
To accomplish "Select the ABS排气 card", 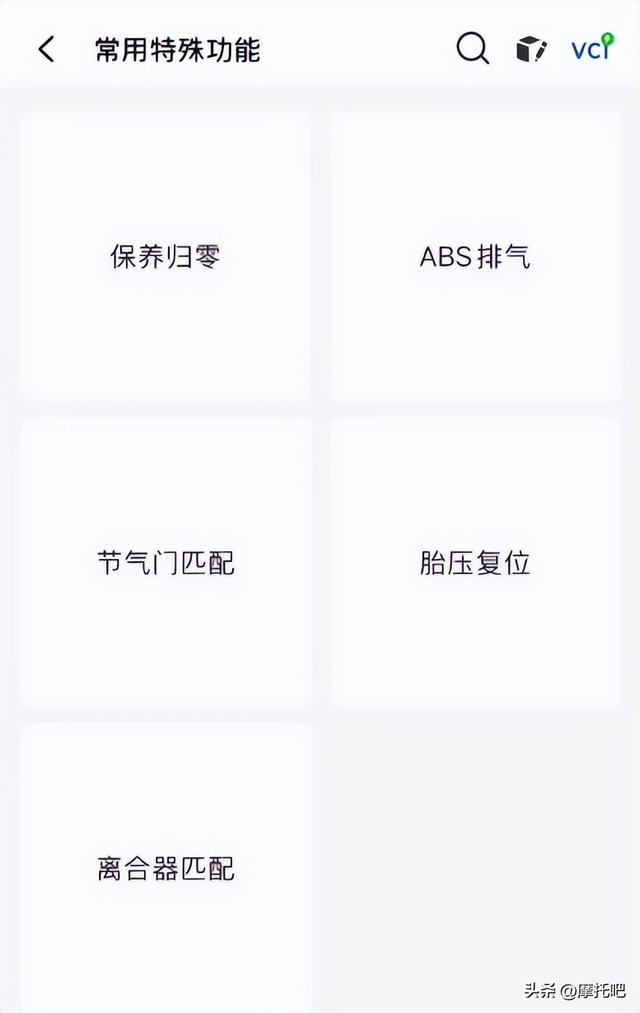I will tap(475, 256).
